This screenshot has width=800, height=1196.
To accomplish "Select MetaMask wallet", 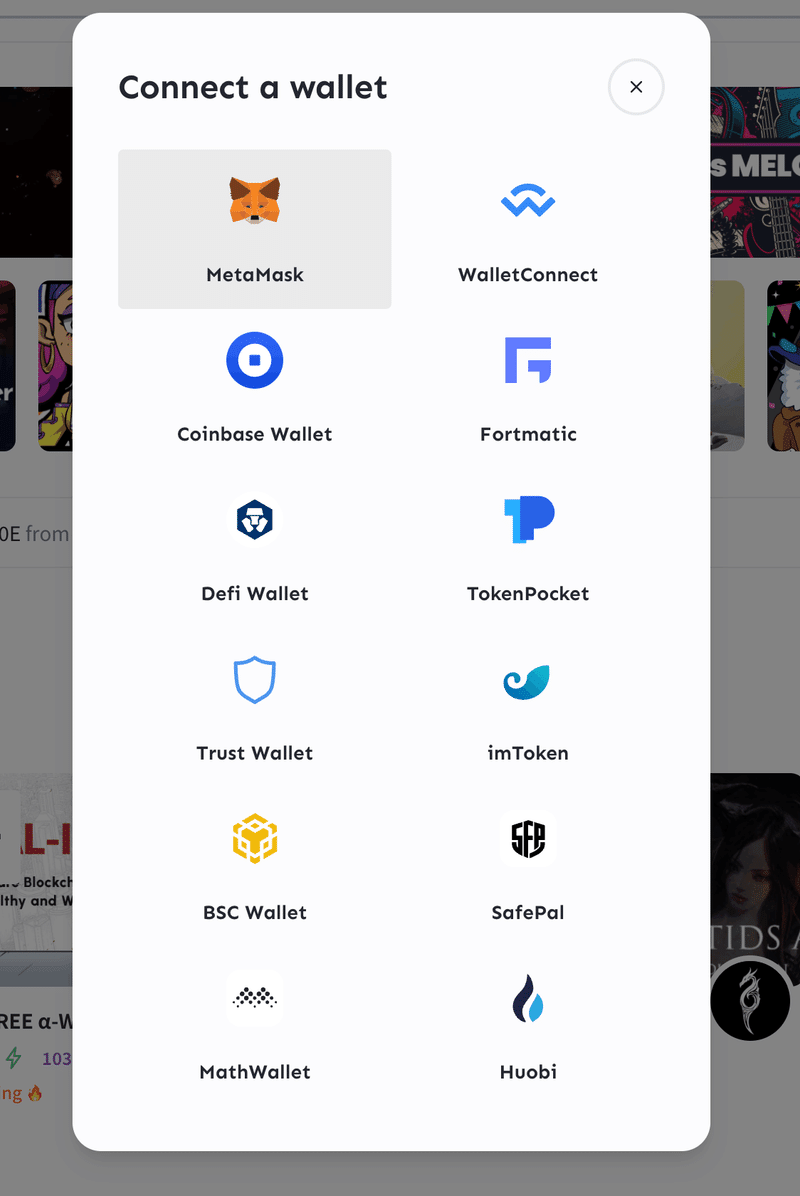I will 254,229.
